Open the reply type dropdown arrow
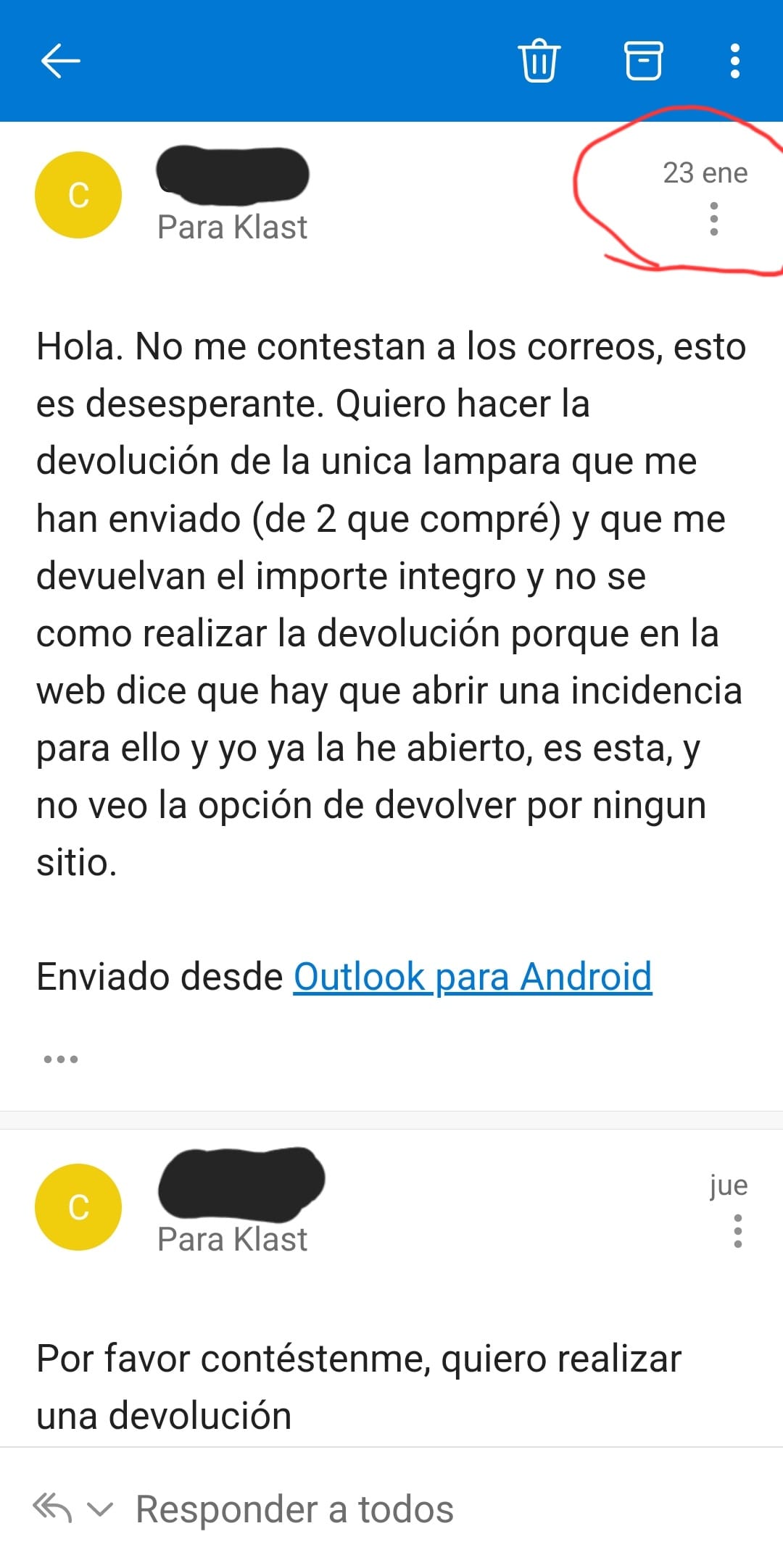The image size is (783, 1568). tap(100, 1510)
